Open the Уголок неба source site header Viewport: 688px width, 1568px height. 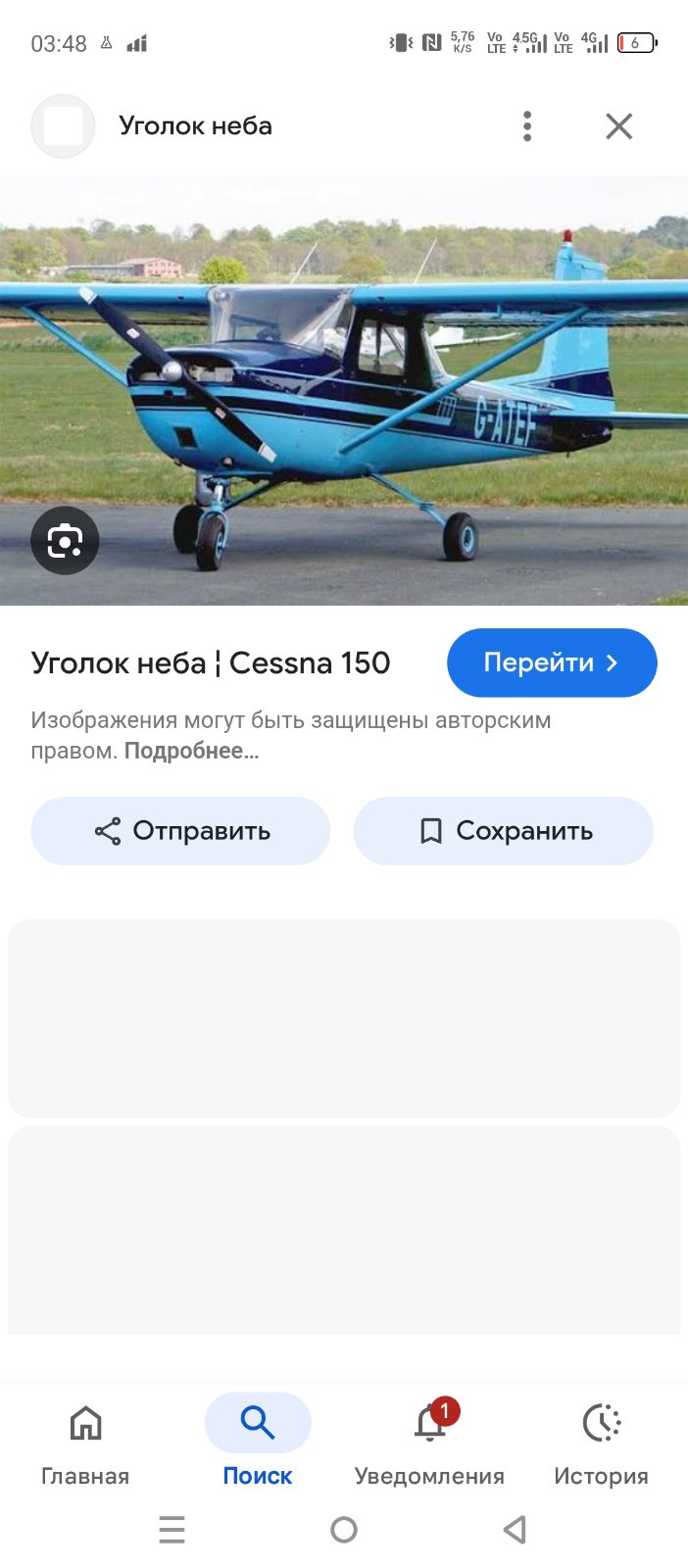(196, 126)
